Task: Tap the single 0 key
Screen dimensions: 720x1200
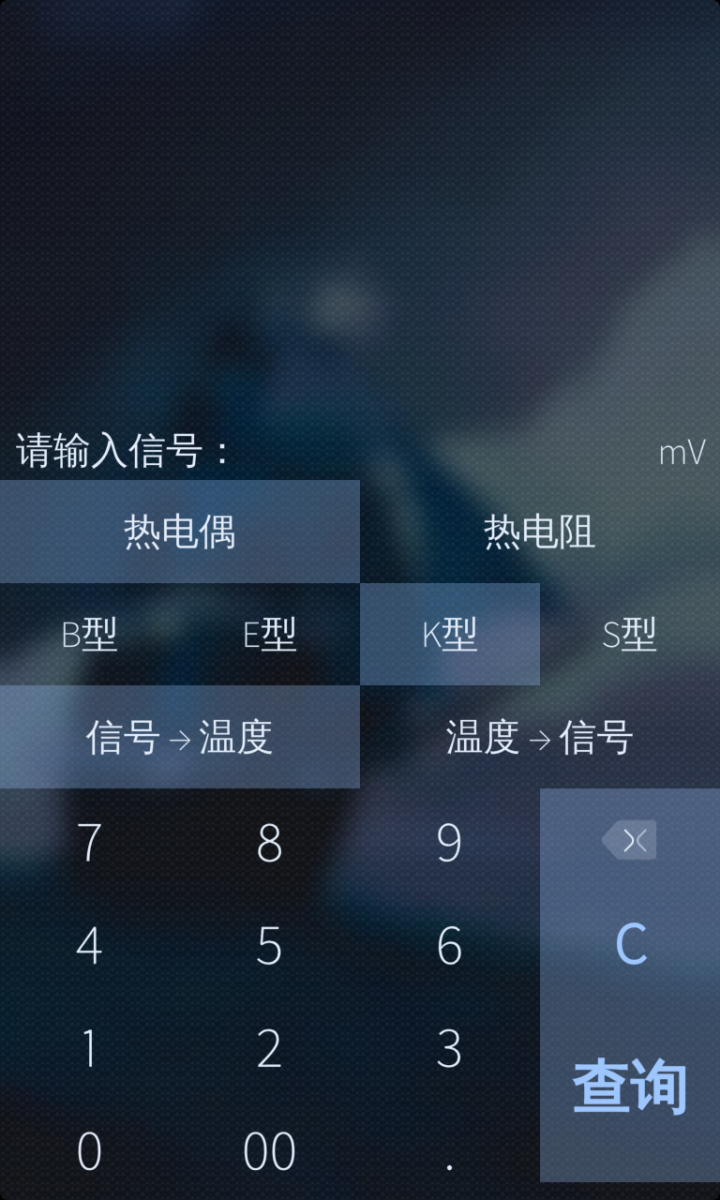Action: 90,1151
